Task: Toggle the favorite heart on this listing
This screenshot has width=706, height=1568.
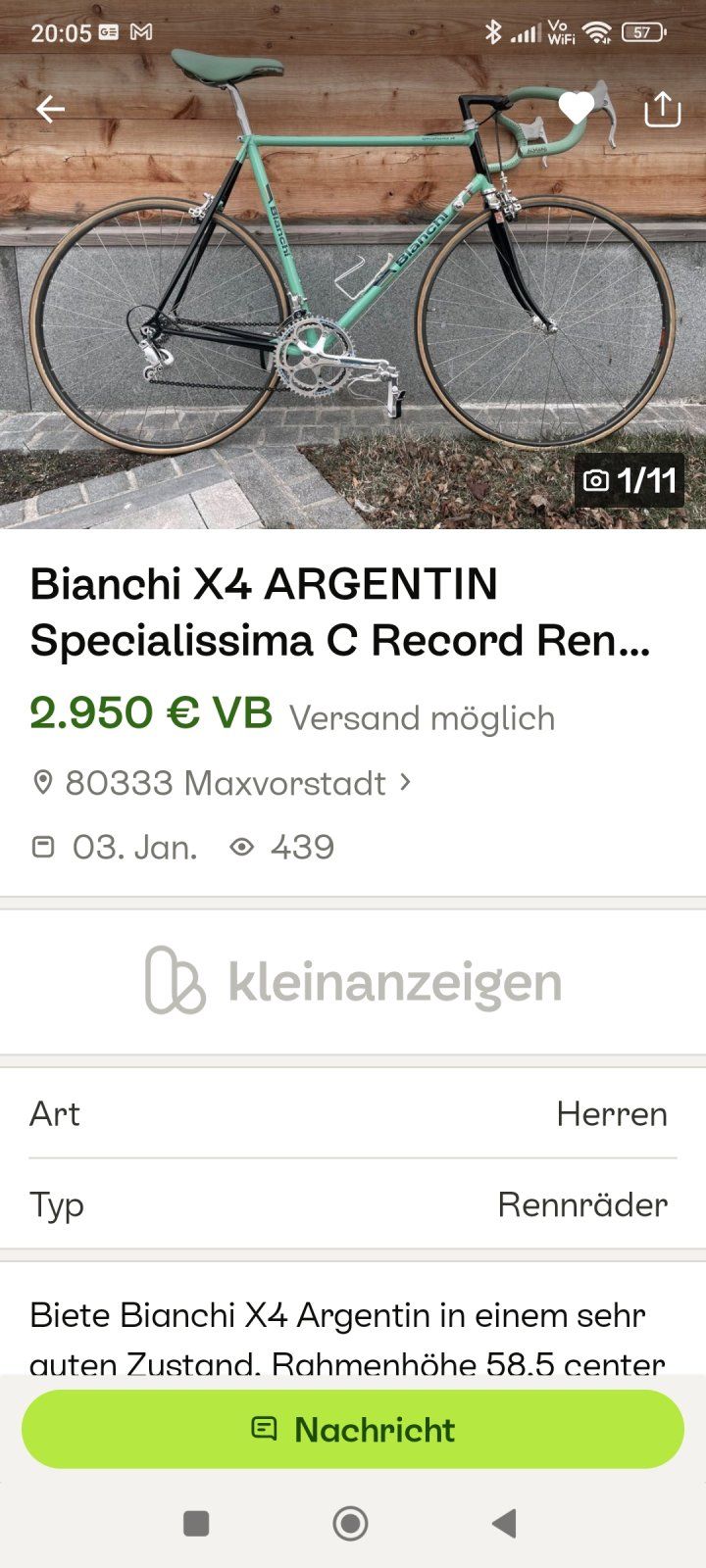Action: coord(577,109)
